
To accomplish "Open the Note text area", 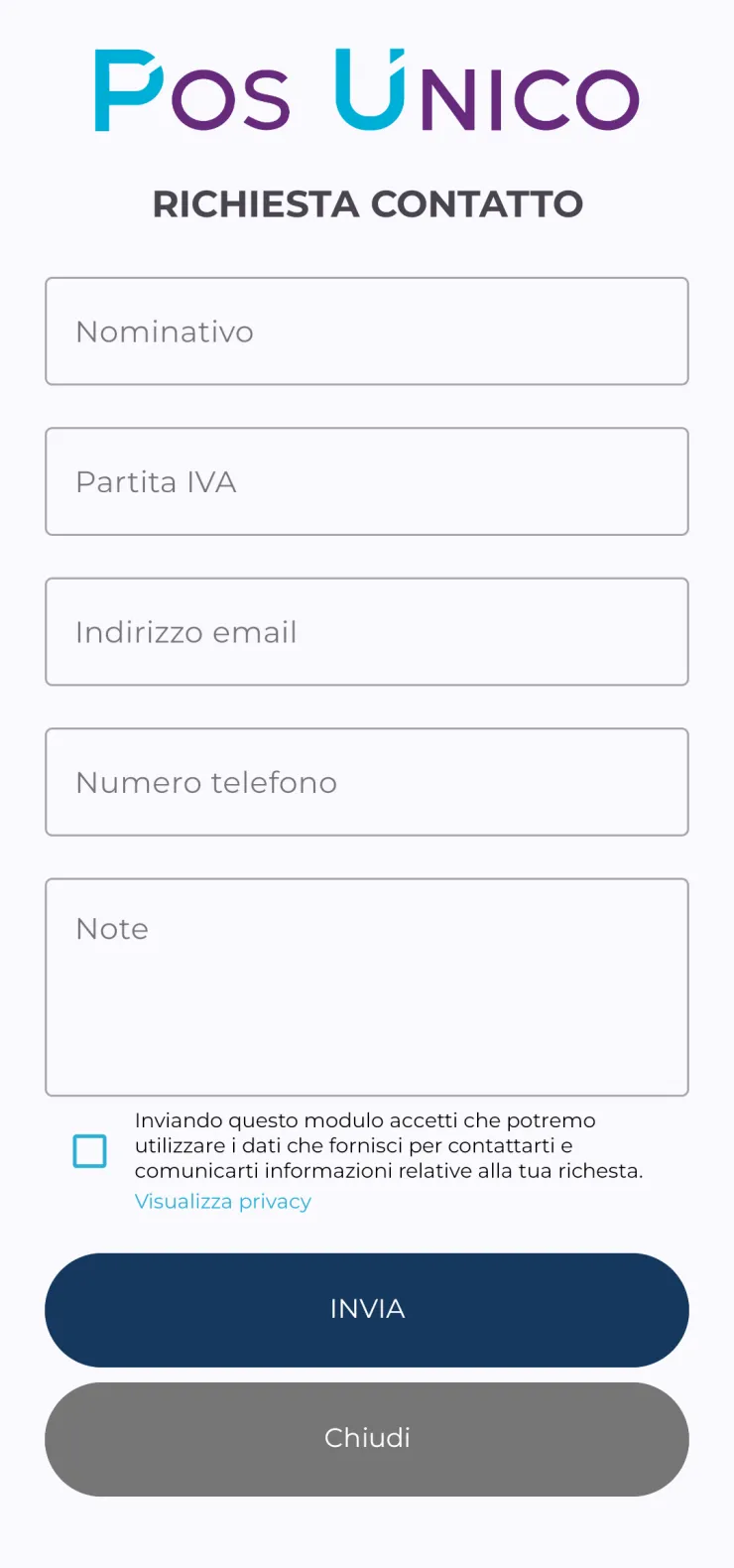I will pyautogui.click(x=367, y=986).
